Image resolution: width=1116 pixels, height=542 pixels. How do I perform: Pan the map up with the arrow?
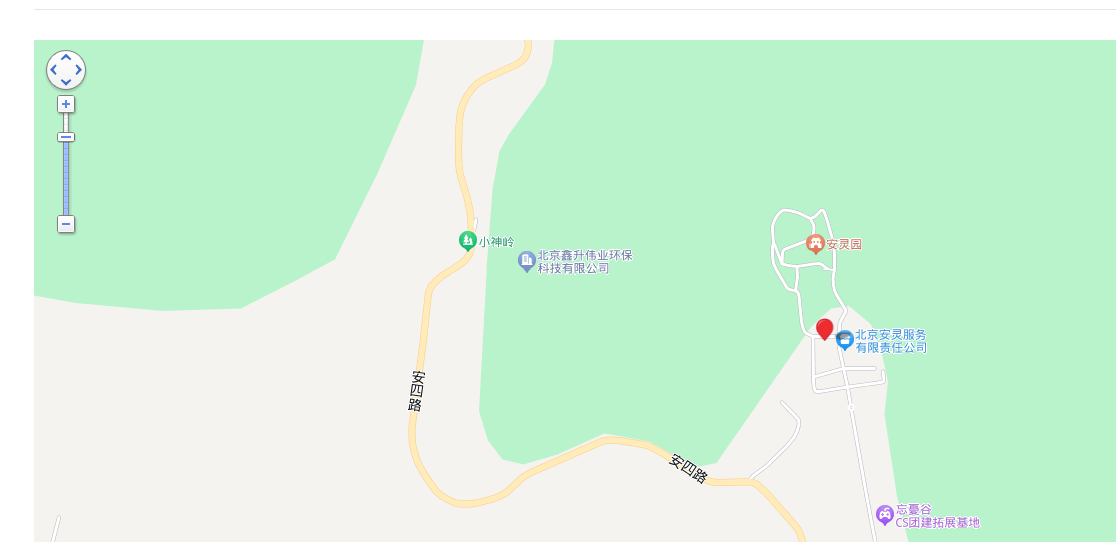66,58
